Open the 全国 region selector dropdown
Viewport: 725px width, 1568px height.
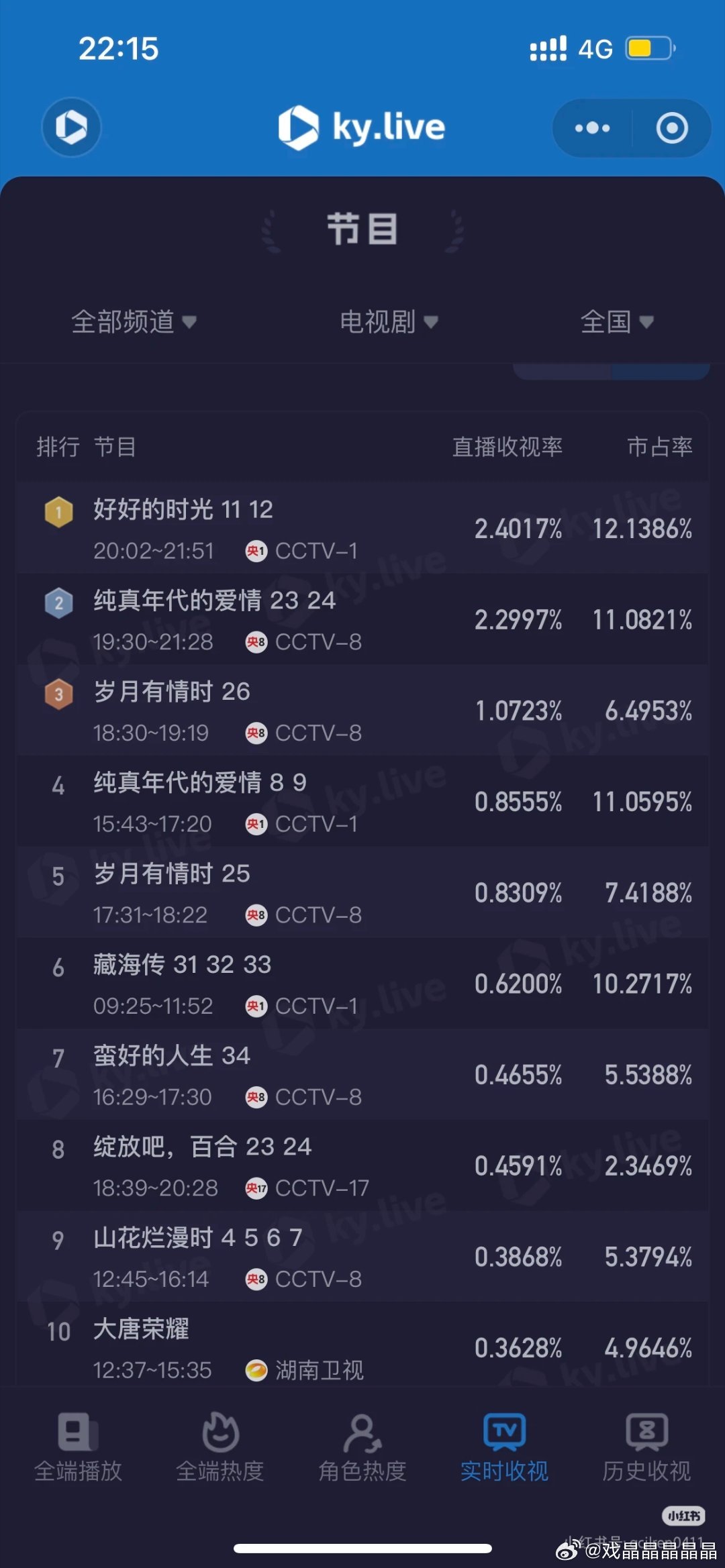617,323
